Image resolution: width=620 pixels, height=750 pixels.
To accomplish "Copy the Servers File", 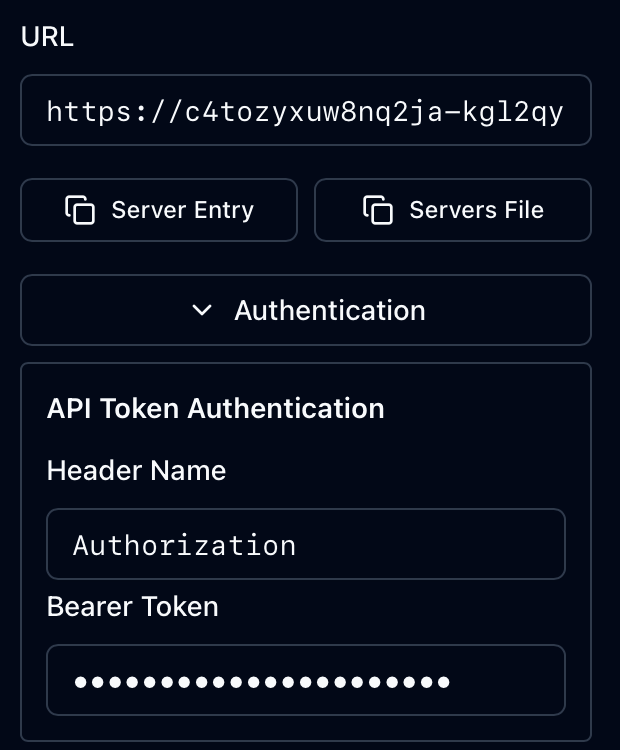I will coord(452,210).
